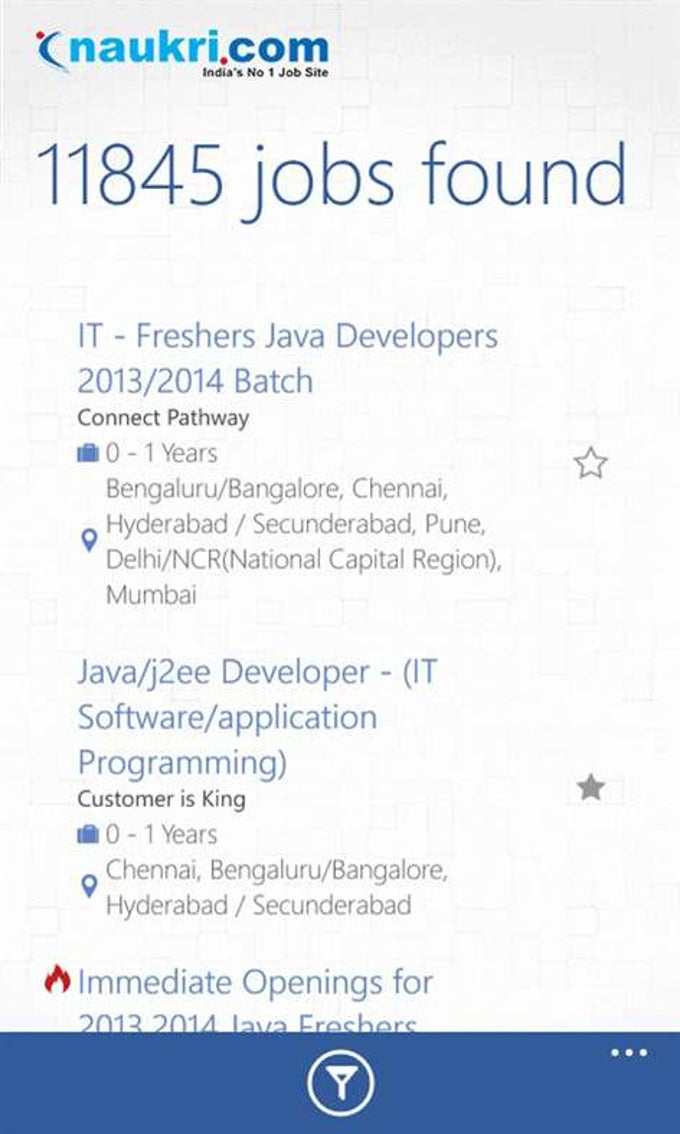This screenshot has width=680, height=1134.
Task: Unsave the Customer is King job star
Action: point(591,788)
